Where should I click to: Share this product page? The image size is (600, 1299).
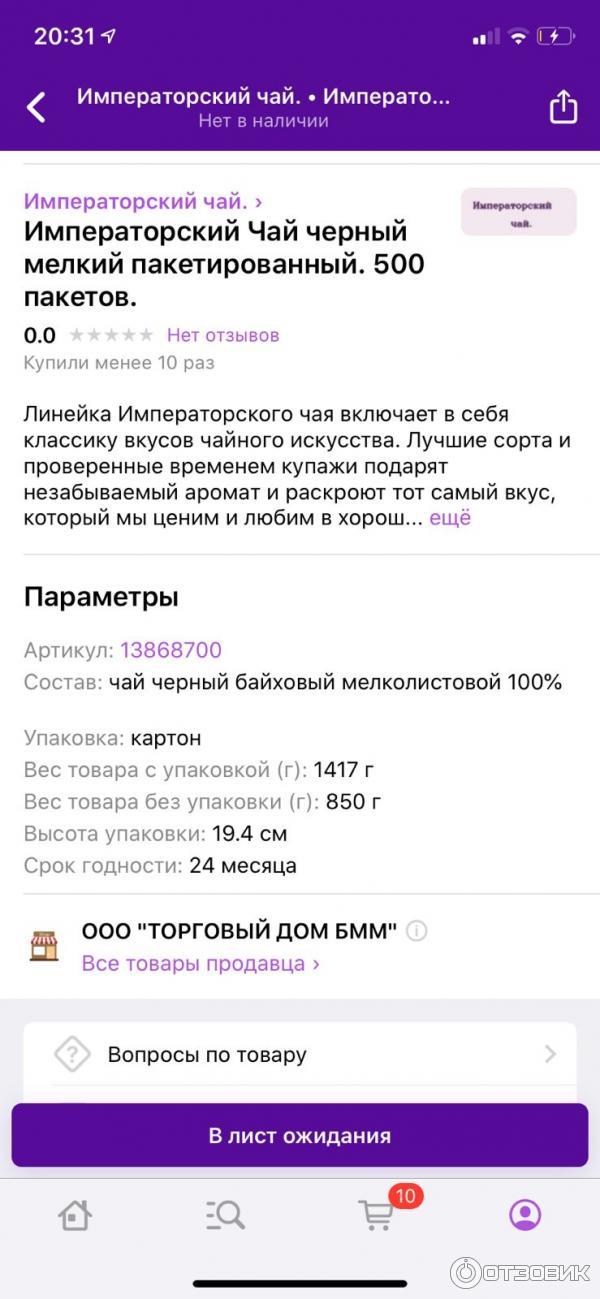pos(563,107)
